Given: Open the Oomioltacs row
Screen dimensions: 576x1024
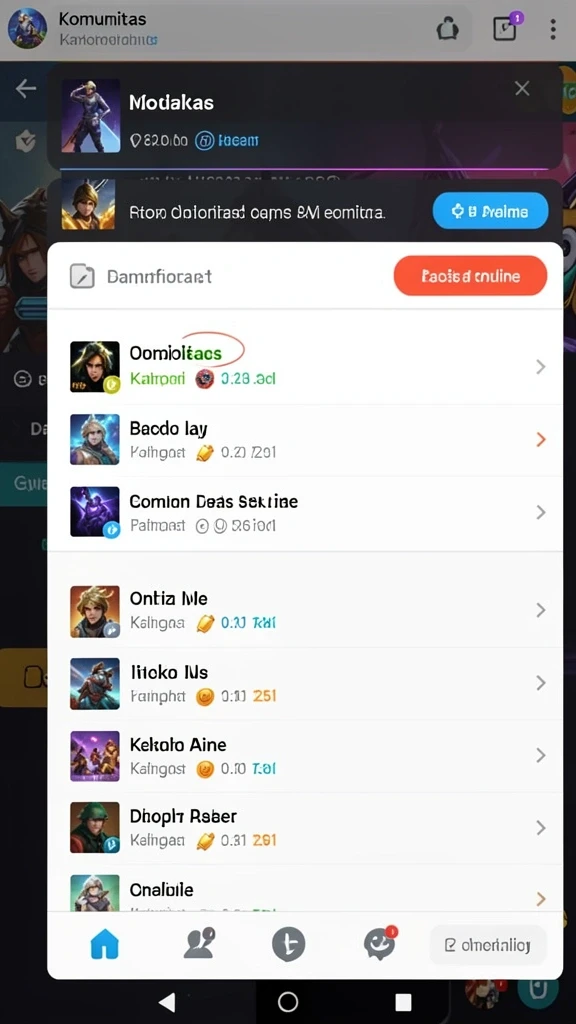Looking at the screenshot, I should click(x=305, y=367).
